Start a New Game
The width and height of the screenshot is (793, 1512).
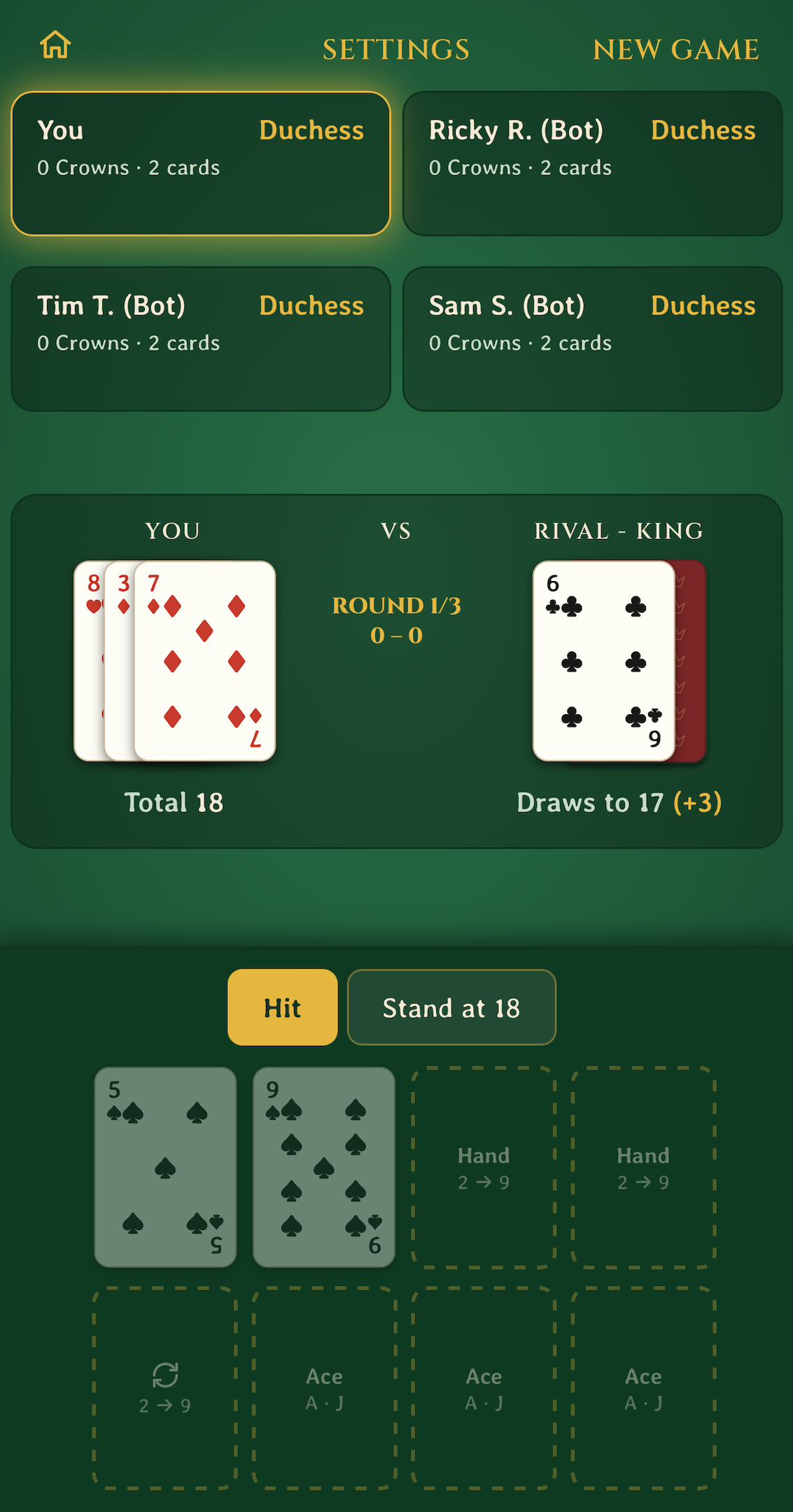[x=676, y=49]
